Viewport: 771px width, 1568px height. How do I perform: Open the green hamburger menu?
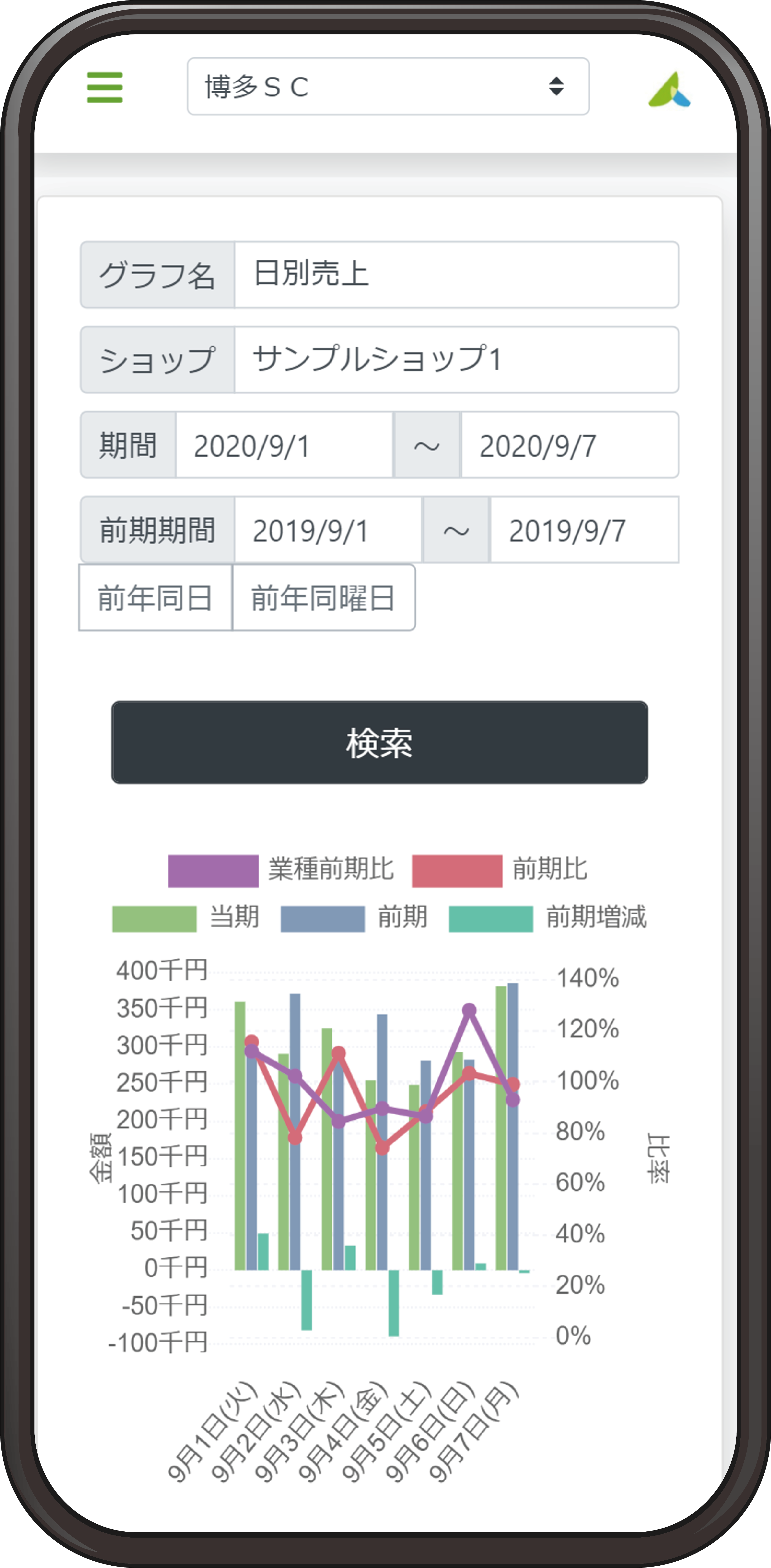click(x=105, y=87)
